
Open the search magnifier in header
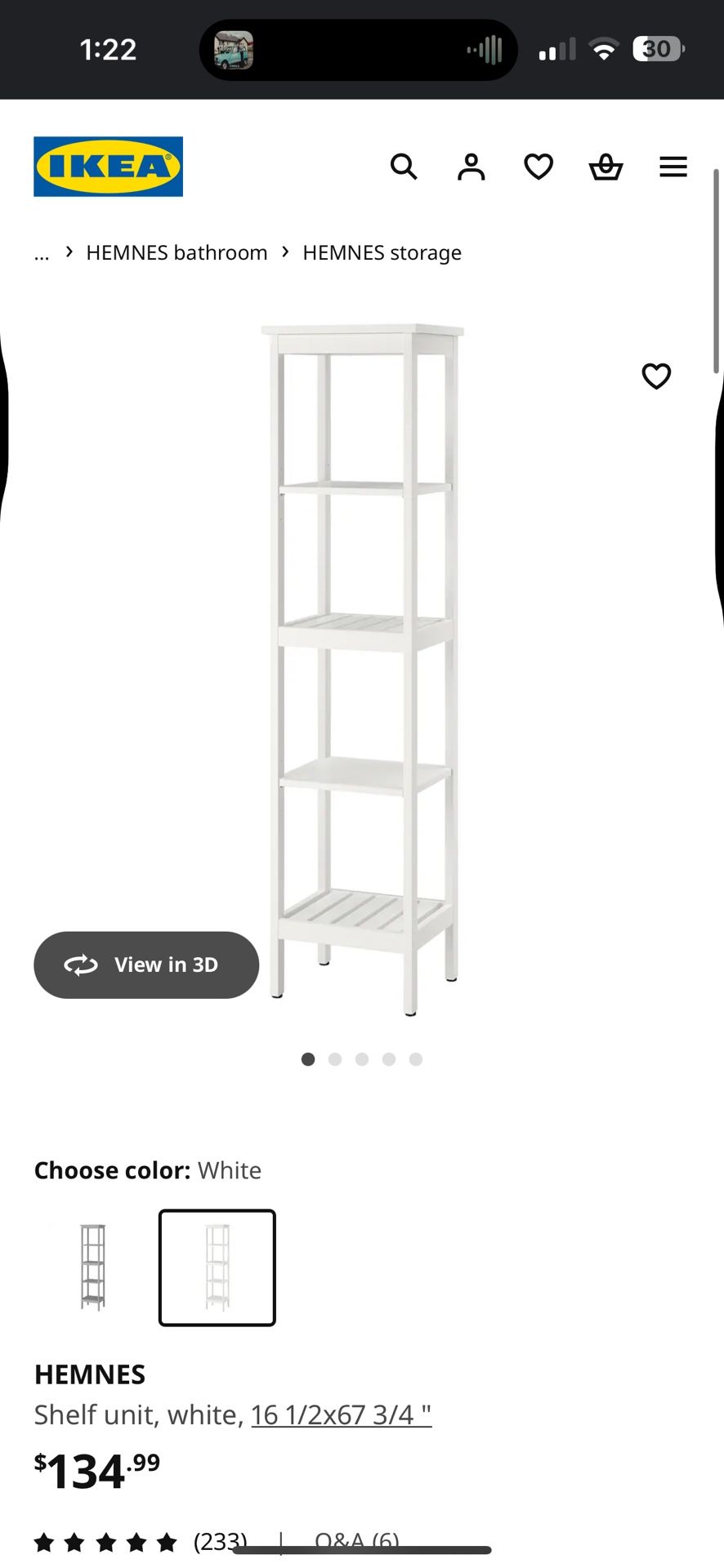pyautogui.click(x=404, y=167)
